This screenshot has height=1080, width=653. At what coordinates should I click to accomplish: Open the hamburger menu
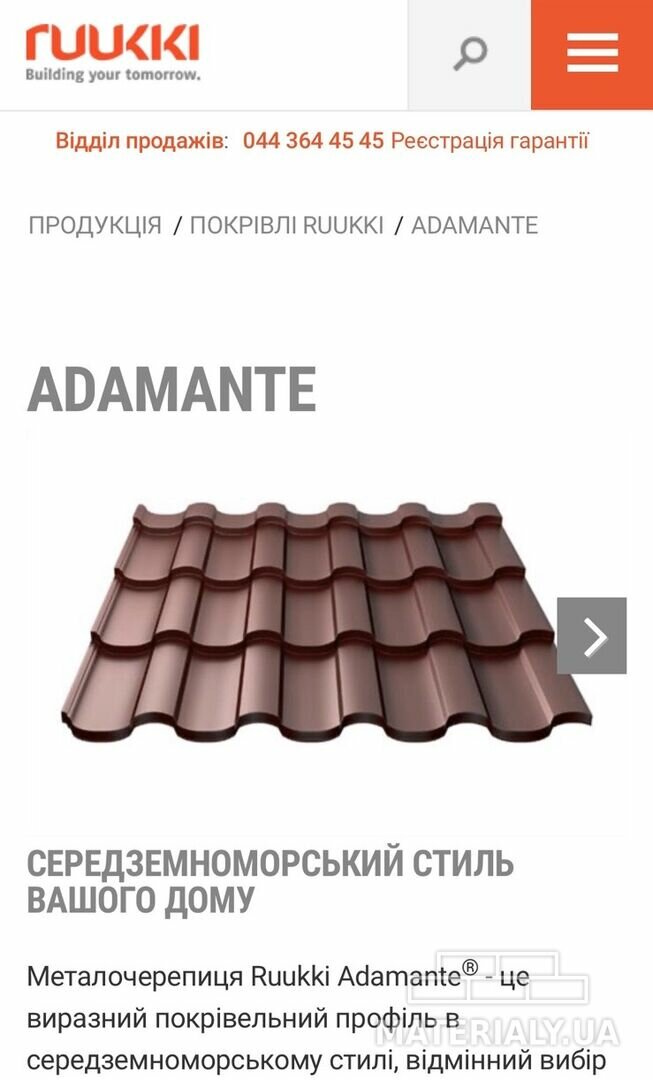[x=592, y=54]
